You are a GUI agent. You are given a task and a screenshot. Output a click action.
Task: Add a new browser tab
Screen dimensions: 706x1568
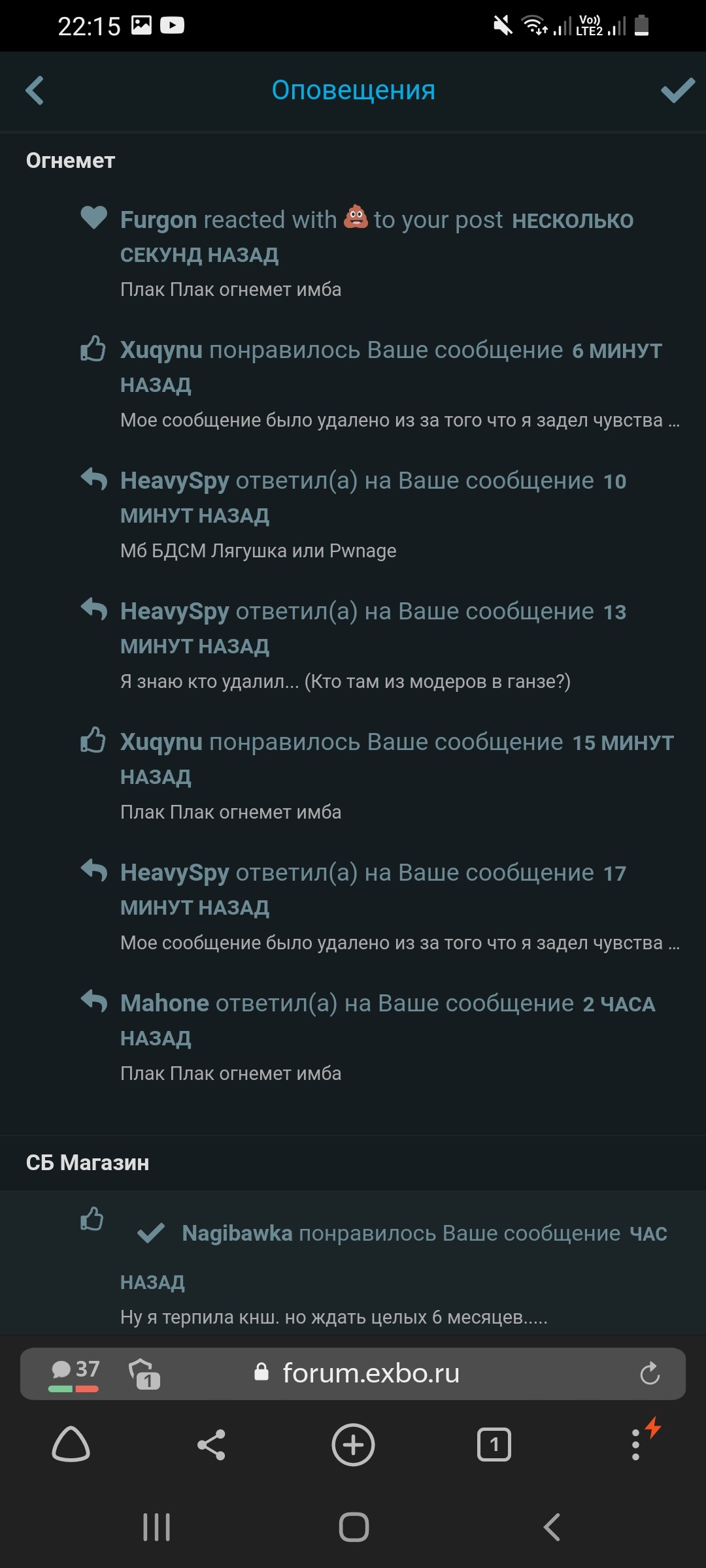pyautogui.click(x=353, y=1445)
